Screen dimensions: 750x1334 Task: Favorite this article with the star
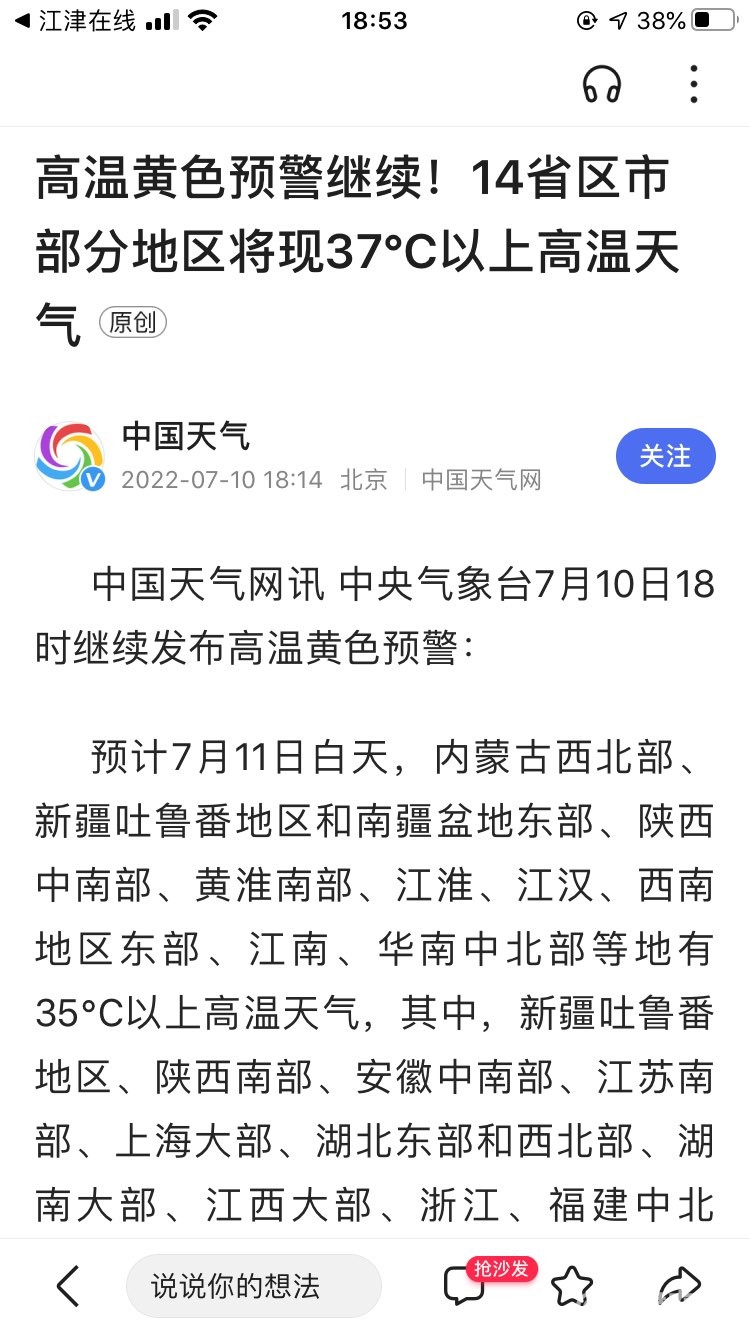[572, 1286]
